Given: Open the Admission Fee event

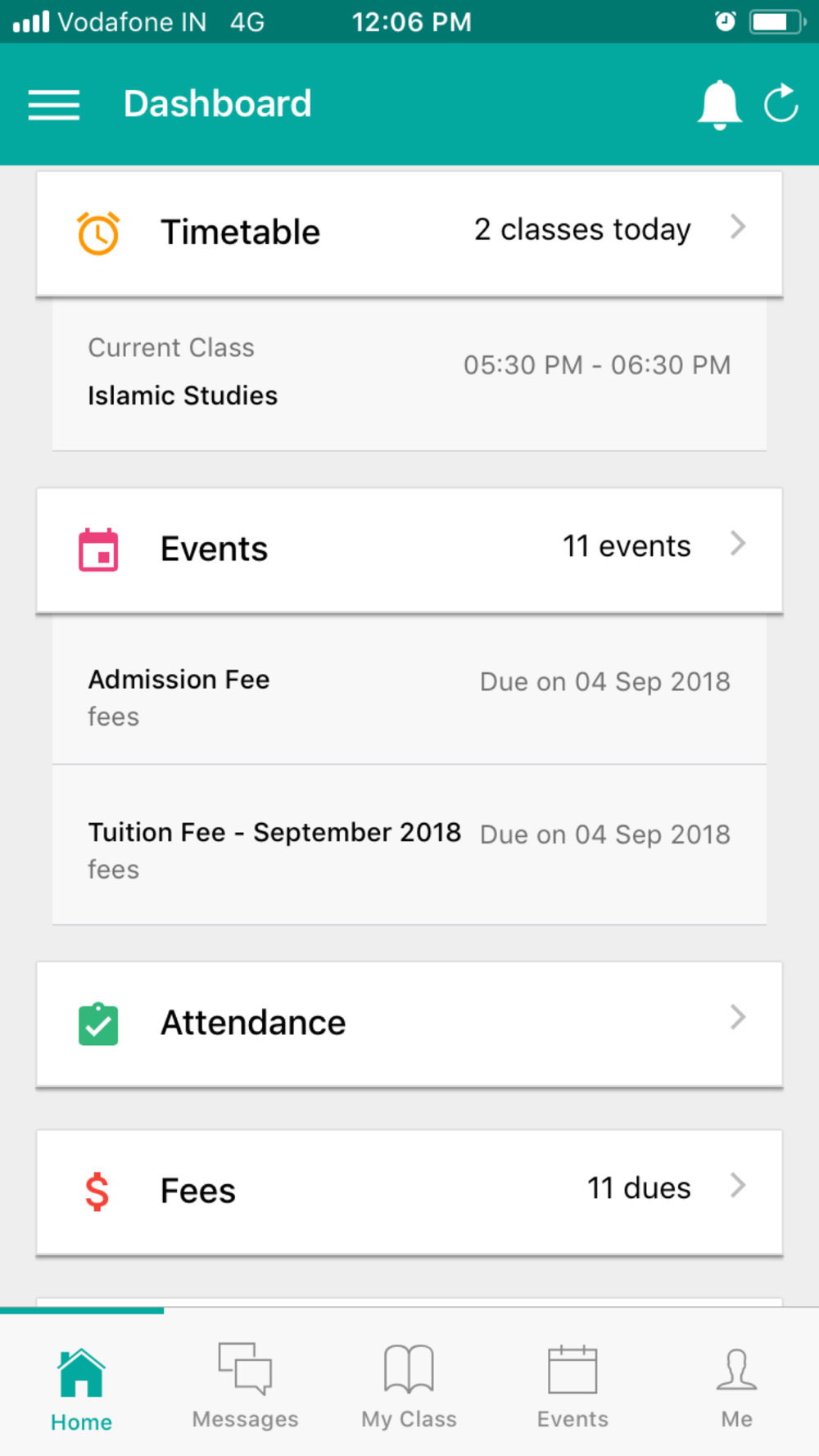Looking at the screenshot, I should pos(409,690).
